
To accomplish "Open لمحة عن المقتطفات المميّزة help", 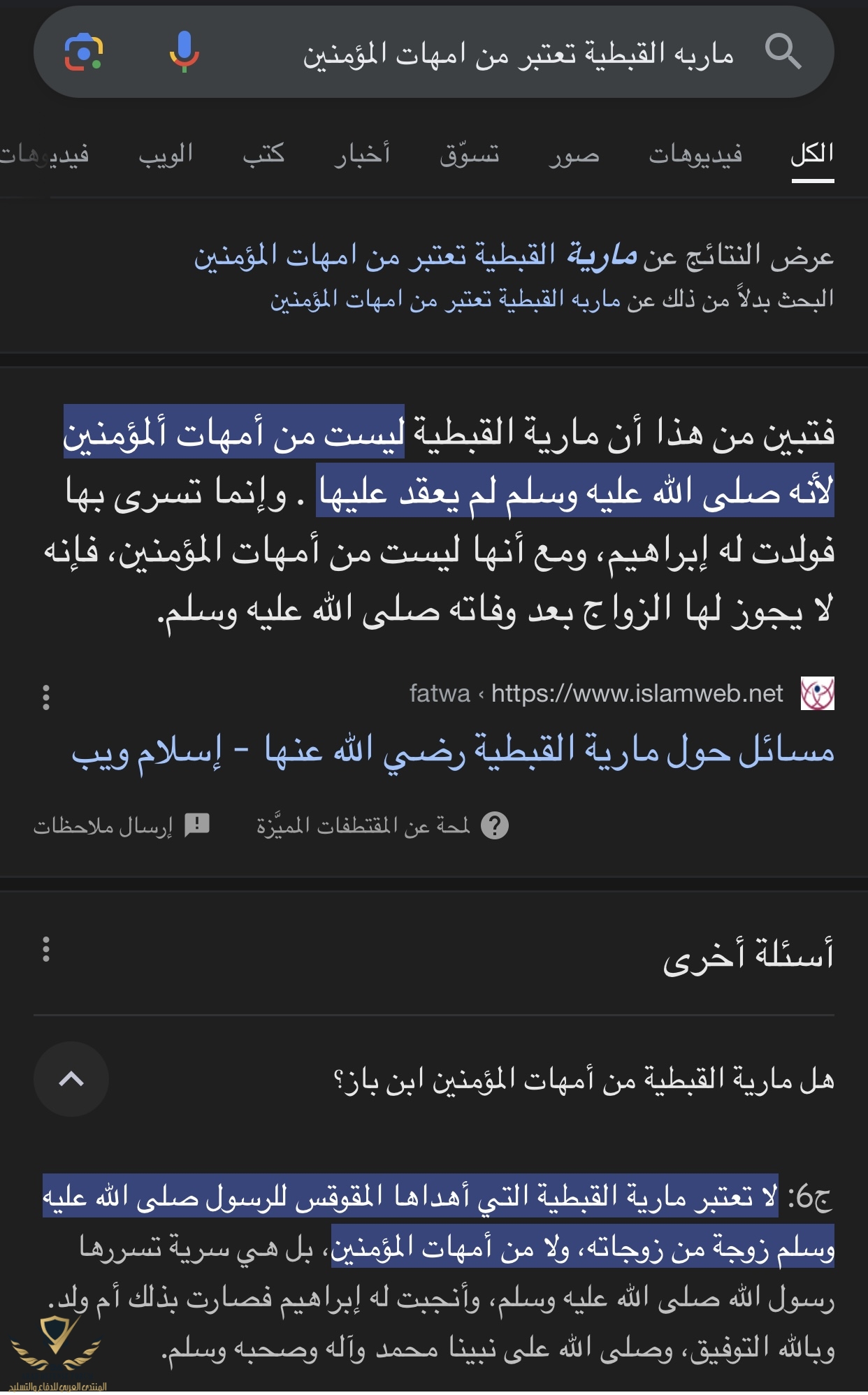I will (x=382, y=826).
